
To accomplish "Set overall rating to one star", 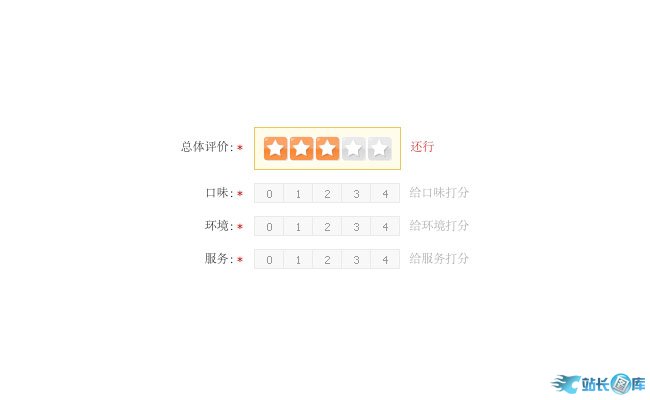I will click(x=275, y=149).
